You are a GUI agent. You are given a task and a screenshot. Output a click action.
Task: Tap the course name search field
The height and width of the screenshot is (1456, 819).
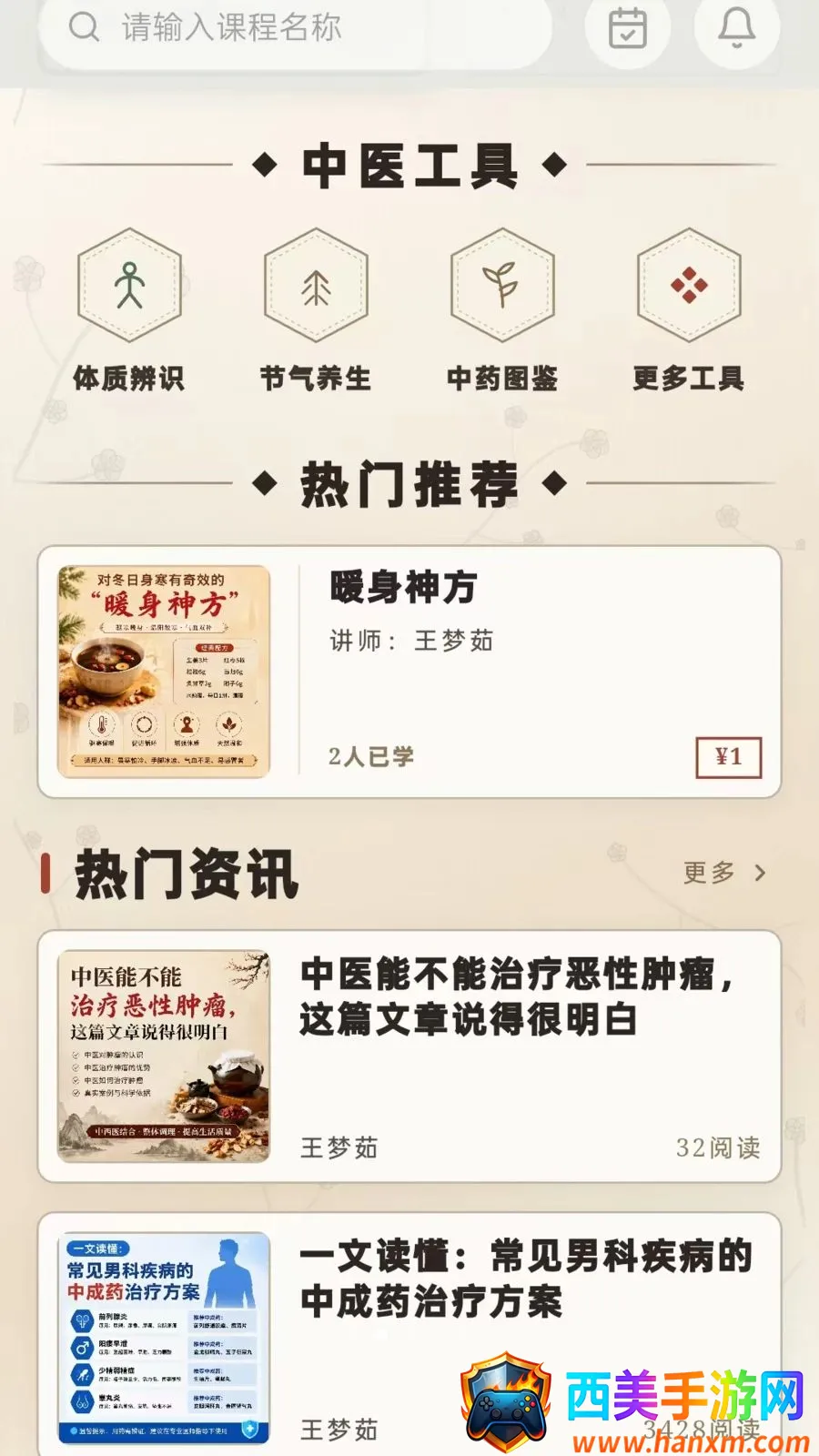[x=296, y=27]
